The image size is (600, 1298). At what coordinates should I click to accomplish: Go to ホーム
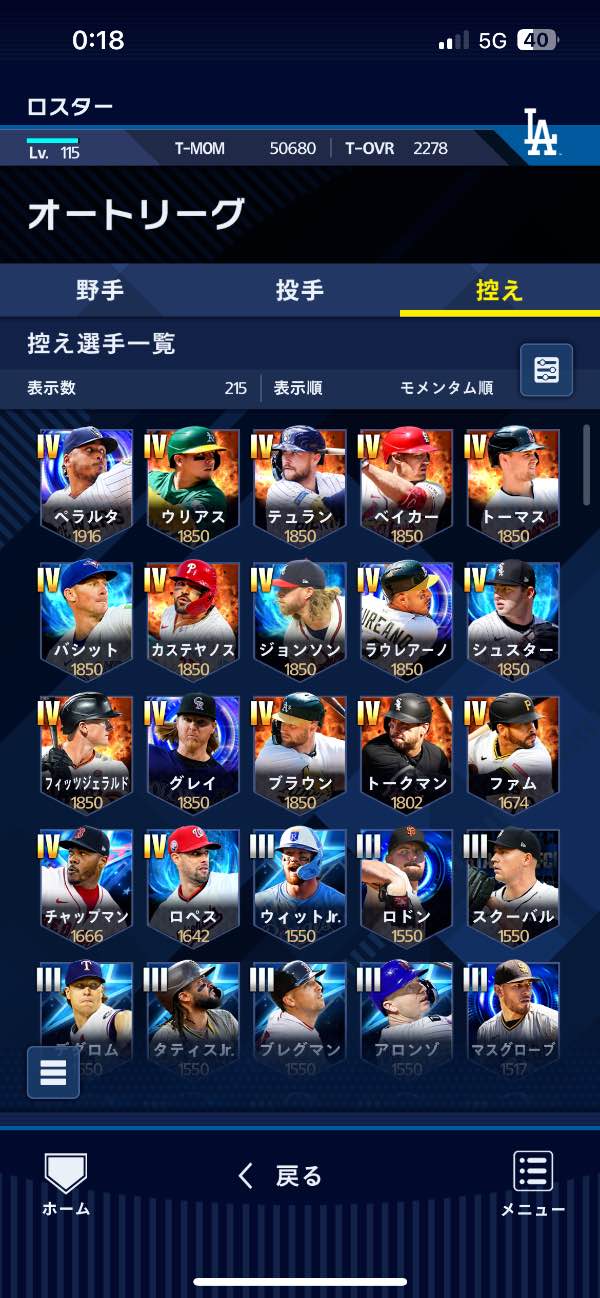pos(66,1184)
